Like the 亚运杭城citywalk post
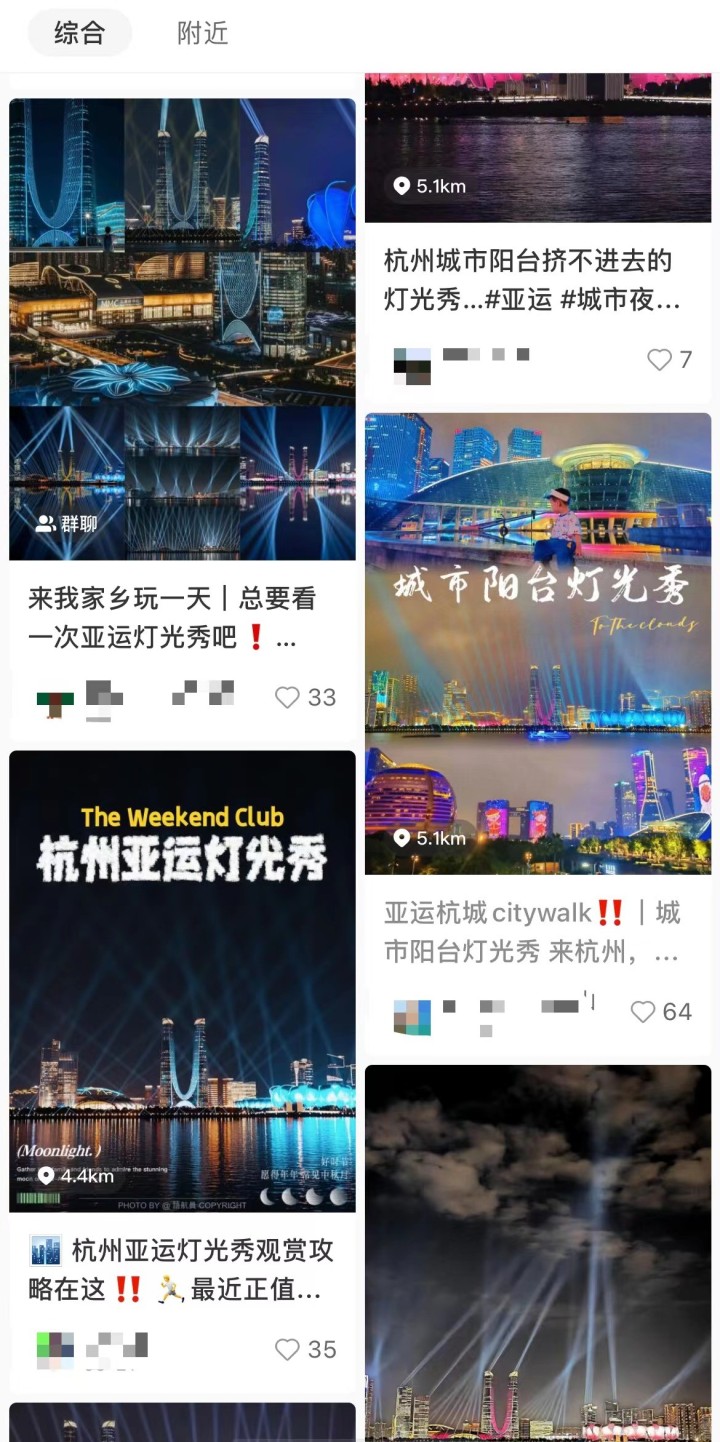The image size is (720, 1442). coord(643,1012)
